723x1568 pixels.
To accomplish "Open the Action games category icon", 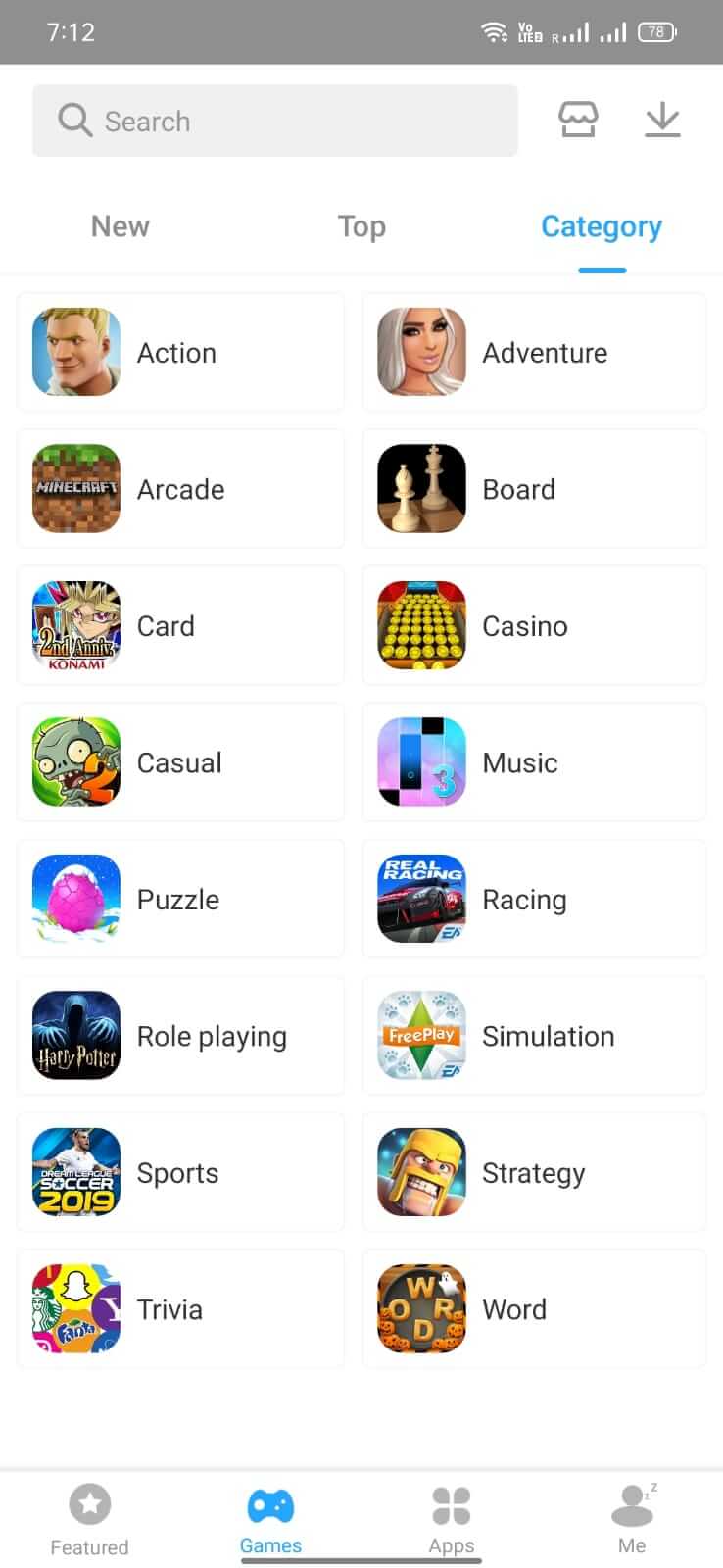I will (75, 353).
